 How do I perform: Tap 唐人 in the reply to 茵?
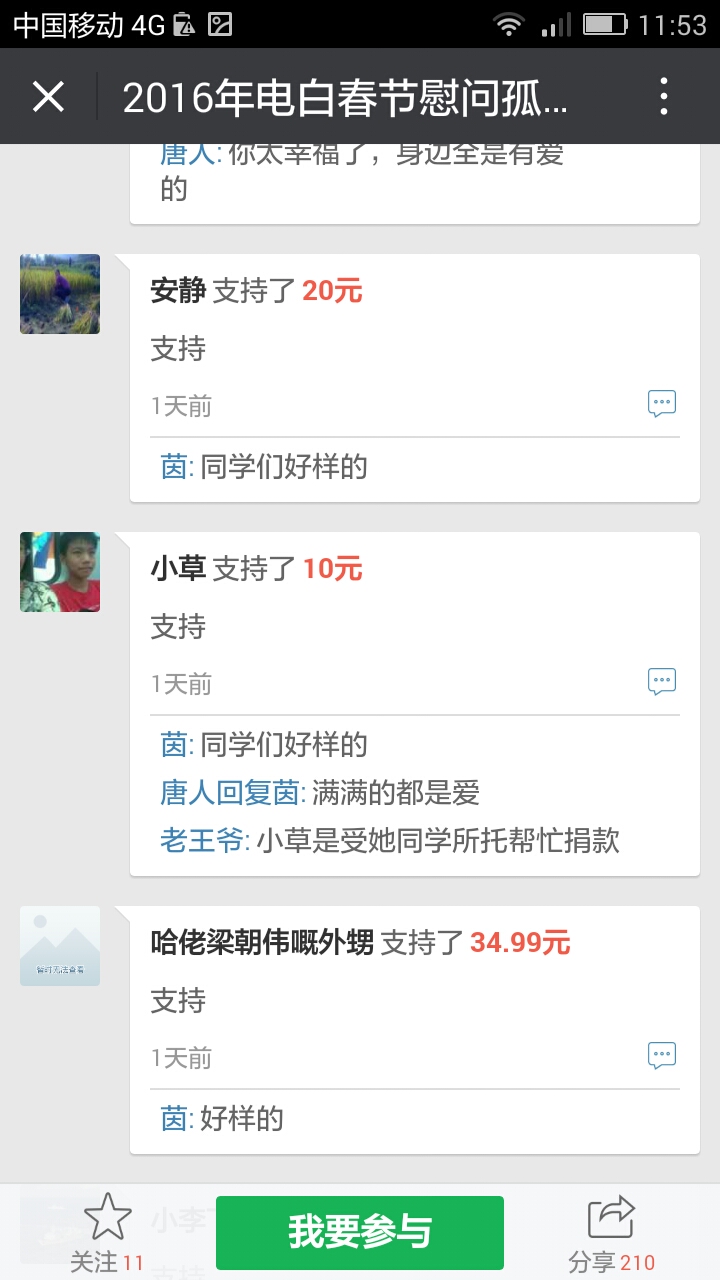[187, 793]
